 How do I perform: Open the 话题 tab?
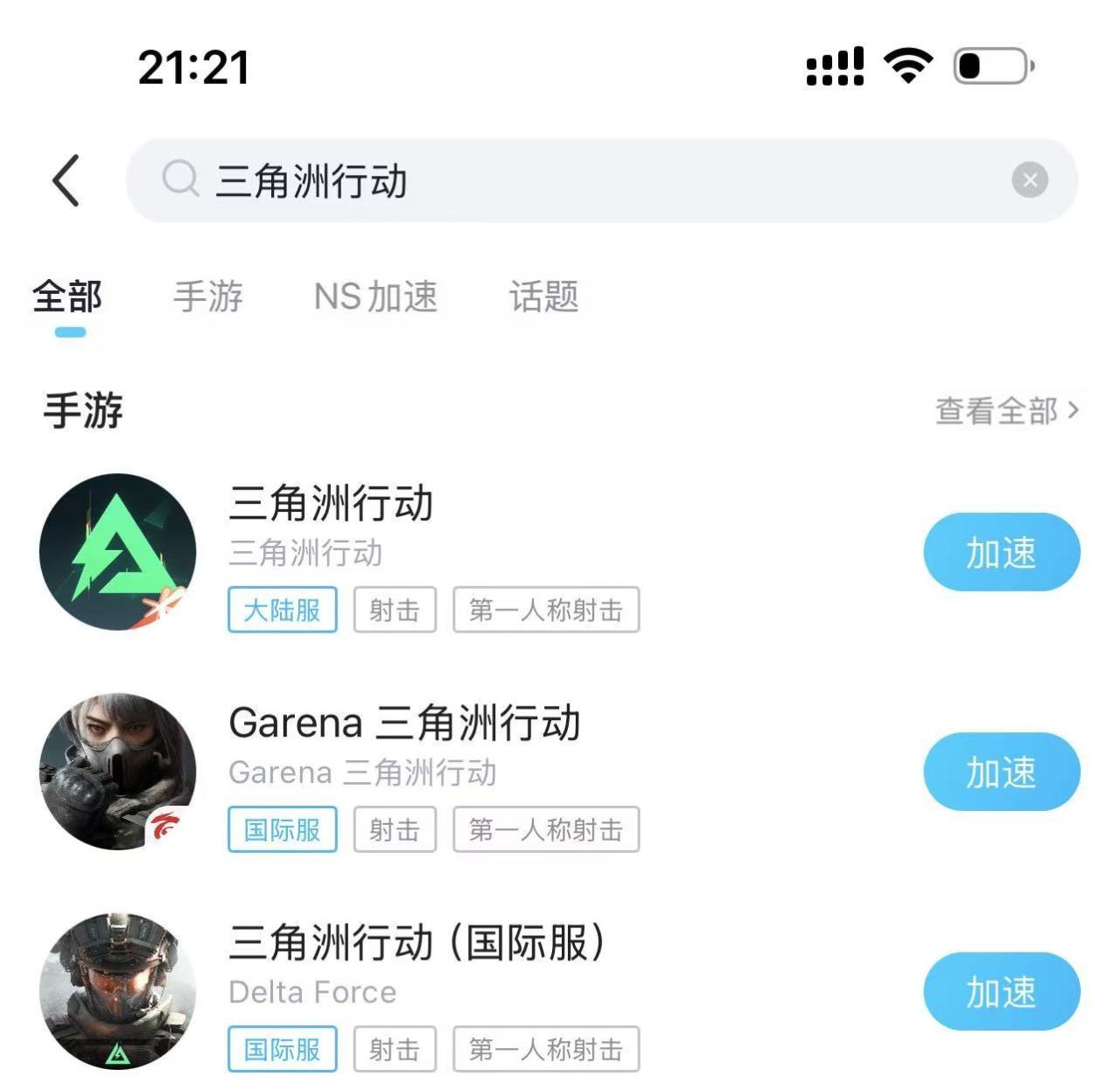pos(543,297)
